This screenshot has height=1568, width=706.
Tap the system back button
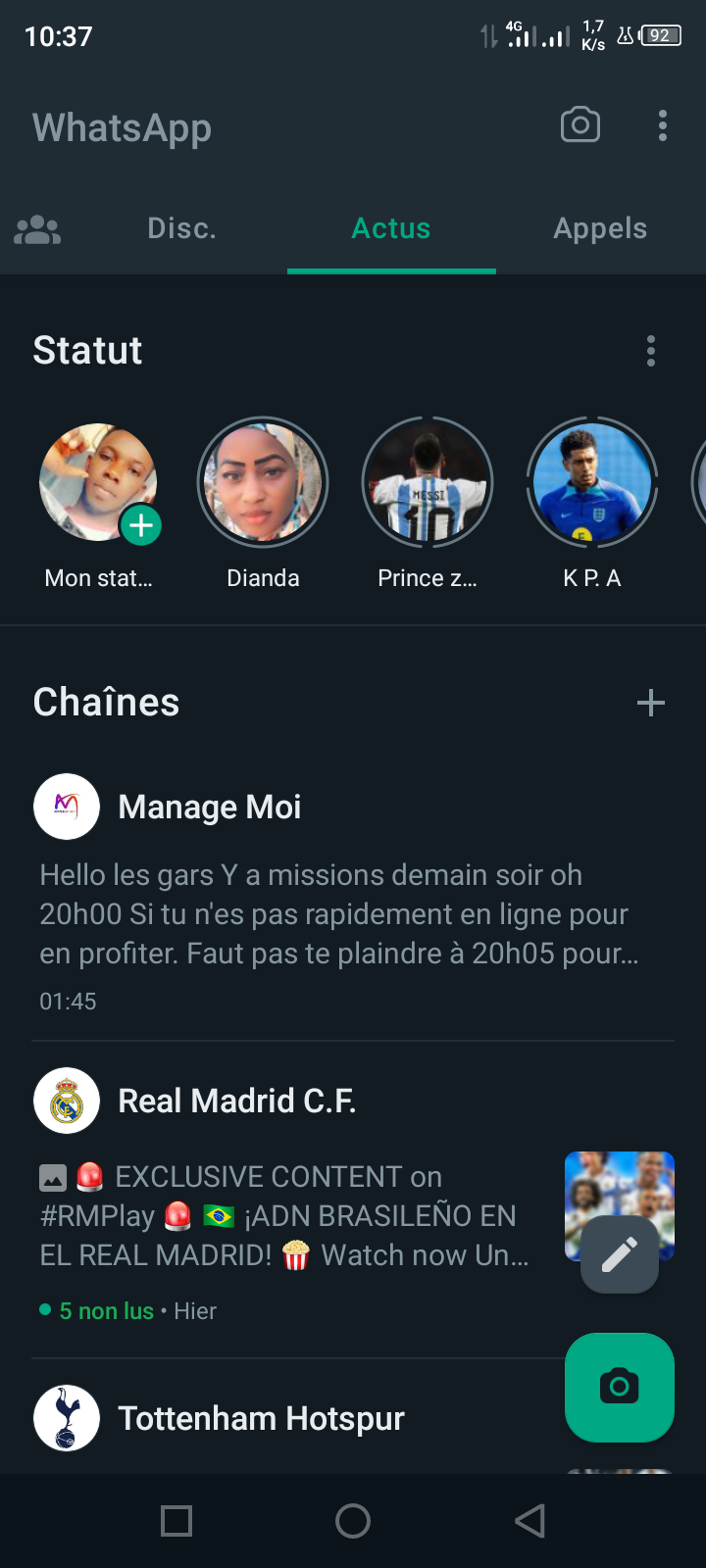[529, 1521]
